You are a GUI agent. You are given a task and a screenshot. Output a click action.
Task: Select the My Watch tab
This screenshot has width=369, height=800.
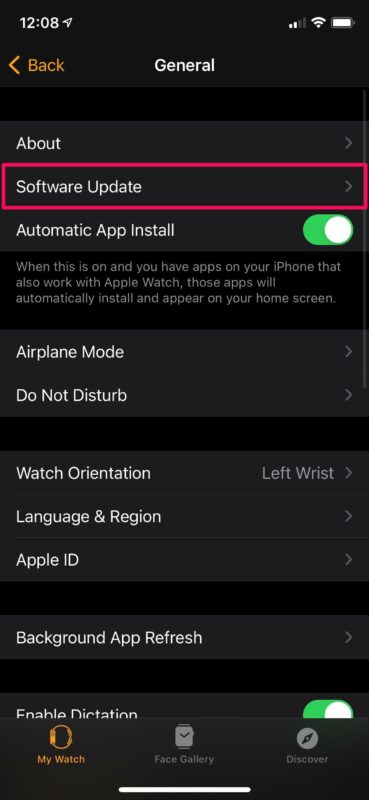click(61, 745)
